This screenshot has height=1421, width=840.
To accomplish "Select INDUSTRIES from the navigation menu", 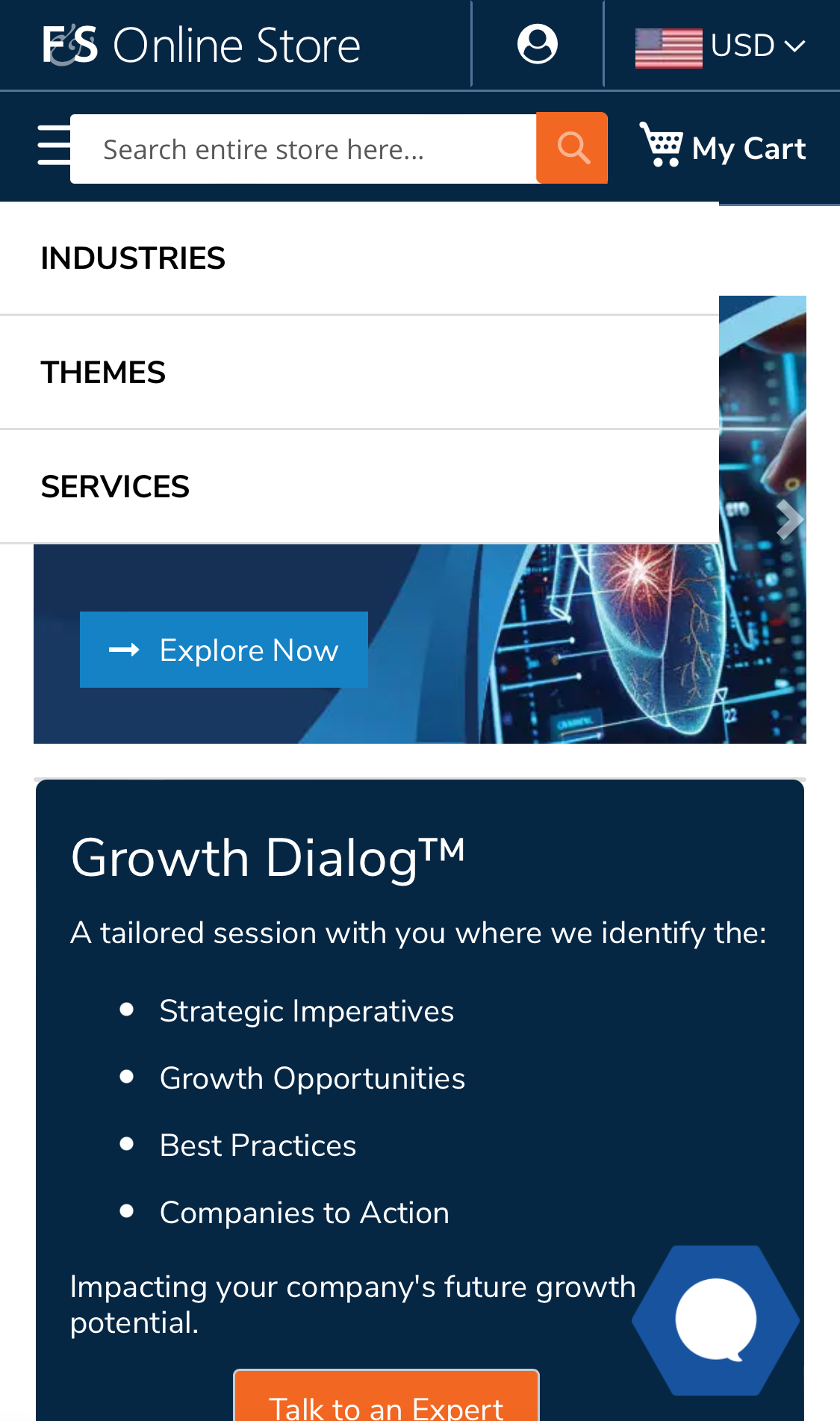I will (x=133, y=258).
